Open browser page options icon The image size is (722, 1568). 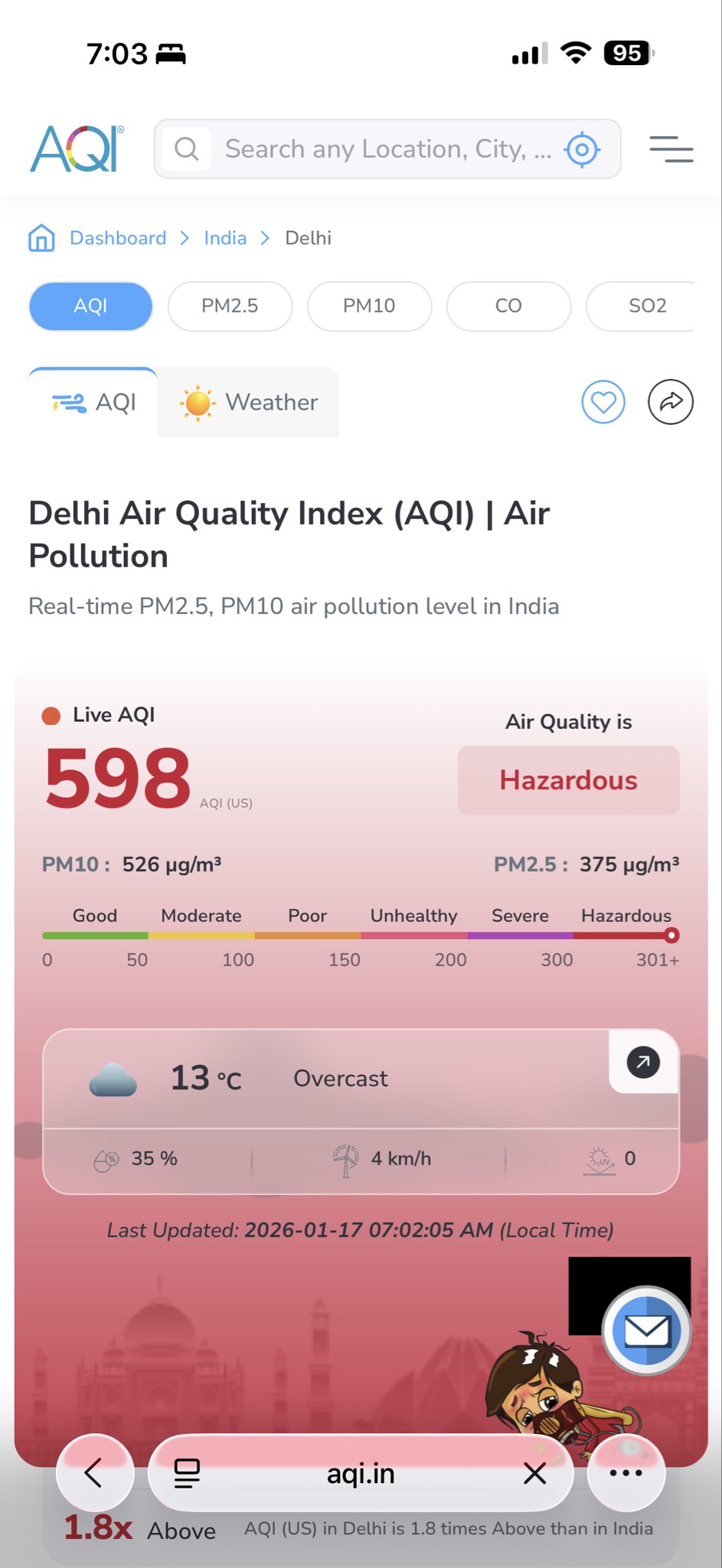[x=187, y=1472]
